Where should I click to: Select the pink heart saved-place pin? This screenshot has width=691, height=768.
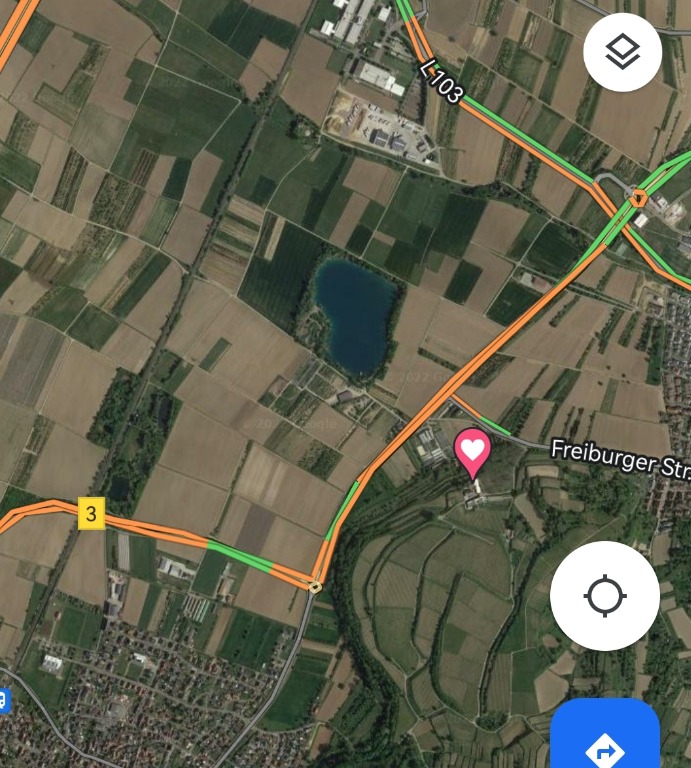(472, 452)
